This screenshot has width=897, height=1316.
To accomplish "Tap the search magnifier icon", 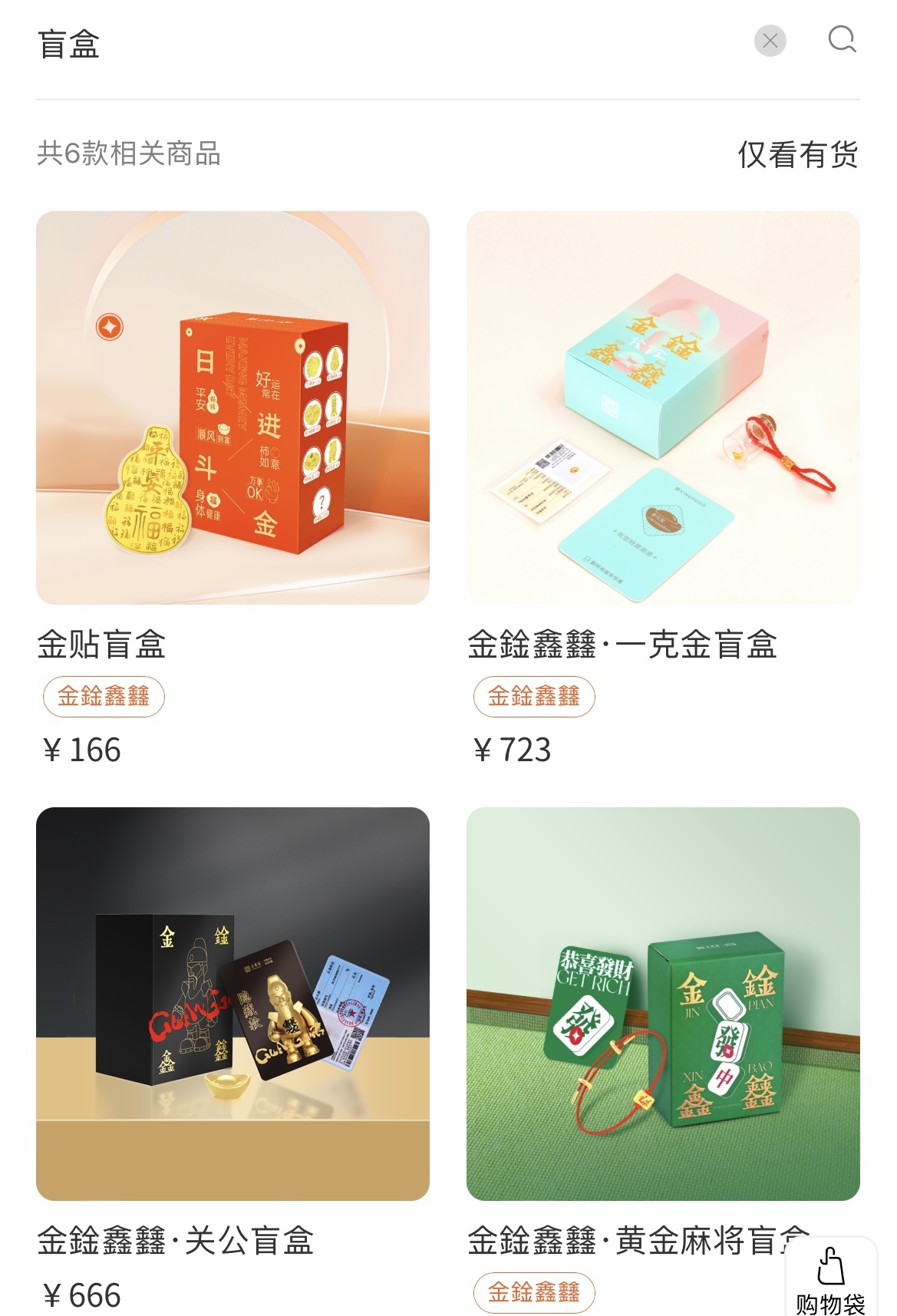I will point(842,39).
